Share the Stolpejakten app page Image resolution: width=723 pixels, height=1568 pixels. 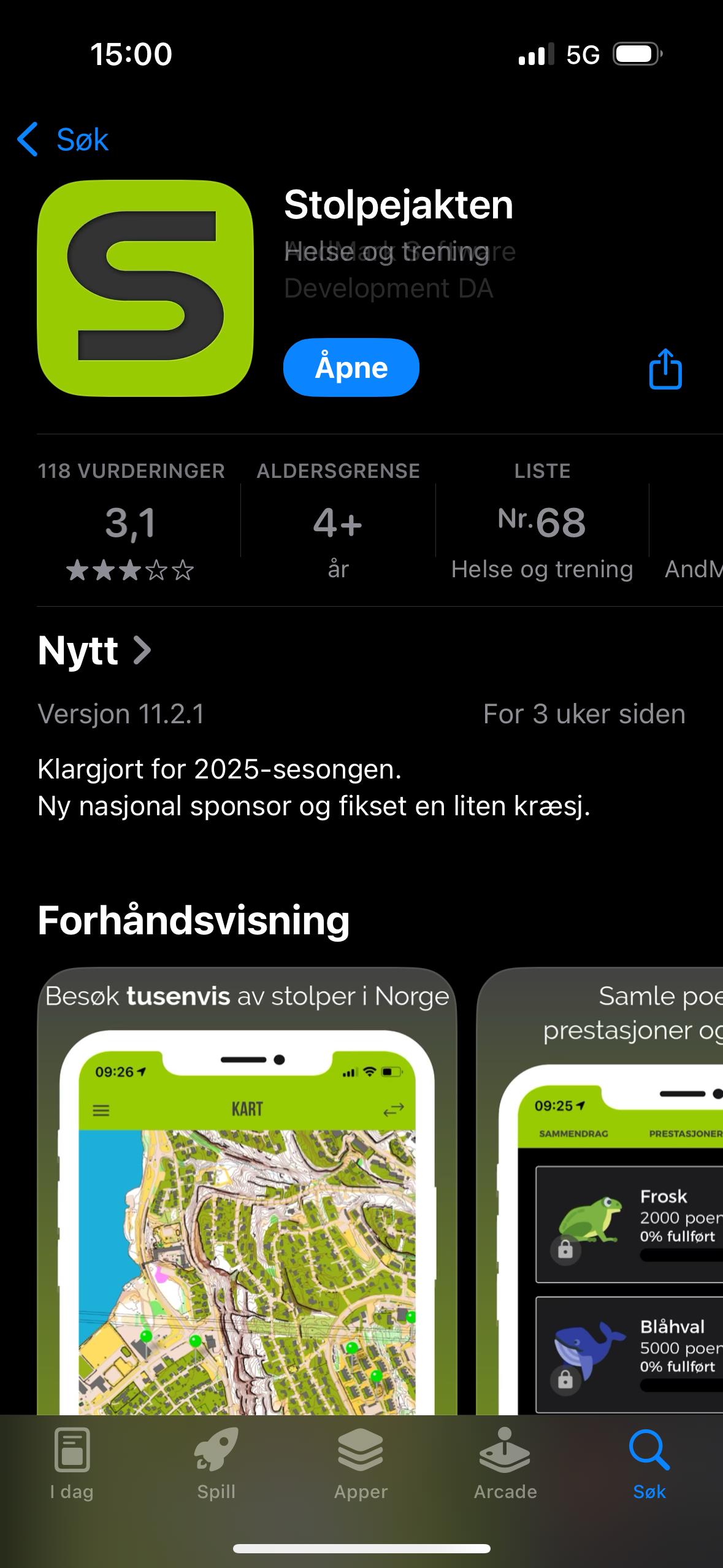(665, 369)
